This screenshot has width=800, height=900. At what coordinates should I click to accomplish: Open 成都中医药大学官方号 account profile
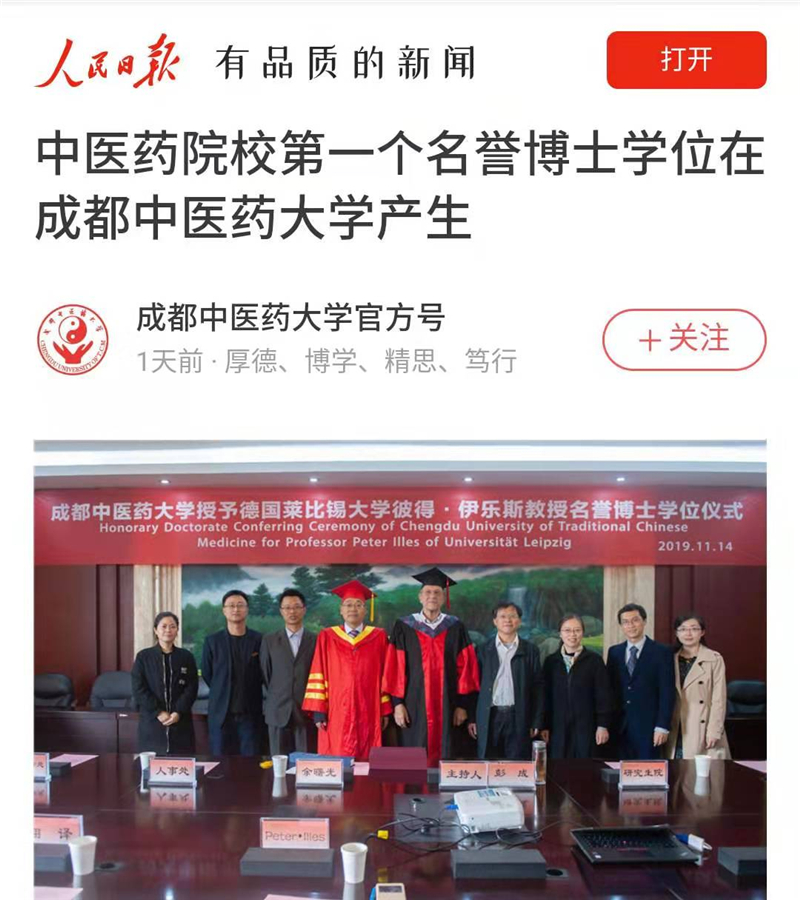coord(290,319)
